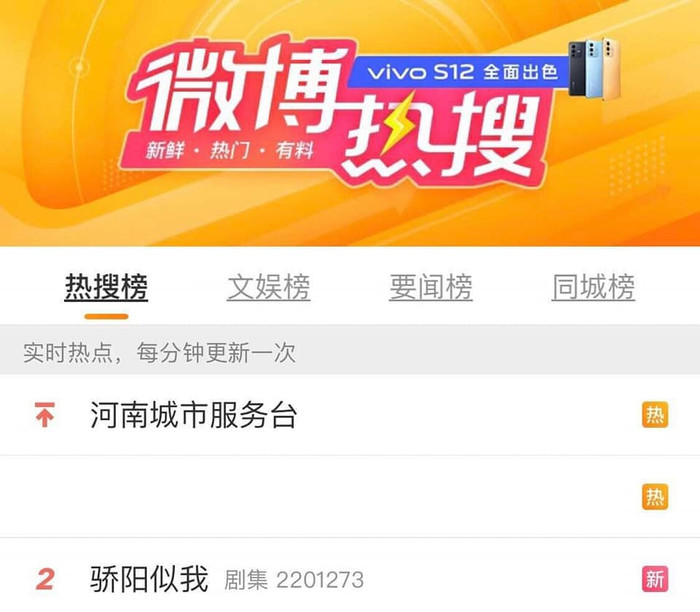The width and height of the screenshot is (700, 612).
Task: Switch to the 要闻榜 tab
Action: 430,288
